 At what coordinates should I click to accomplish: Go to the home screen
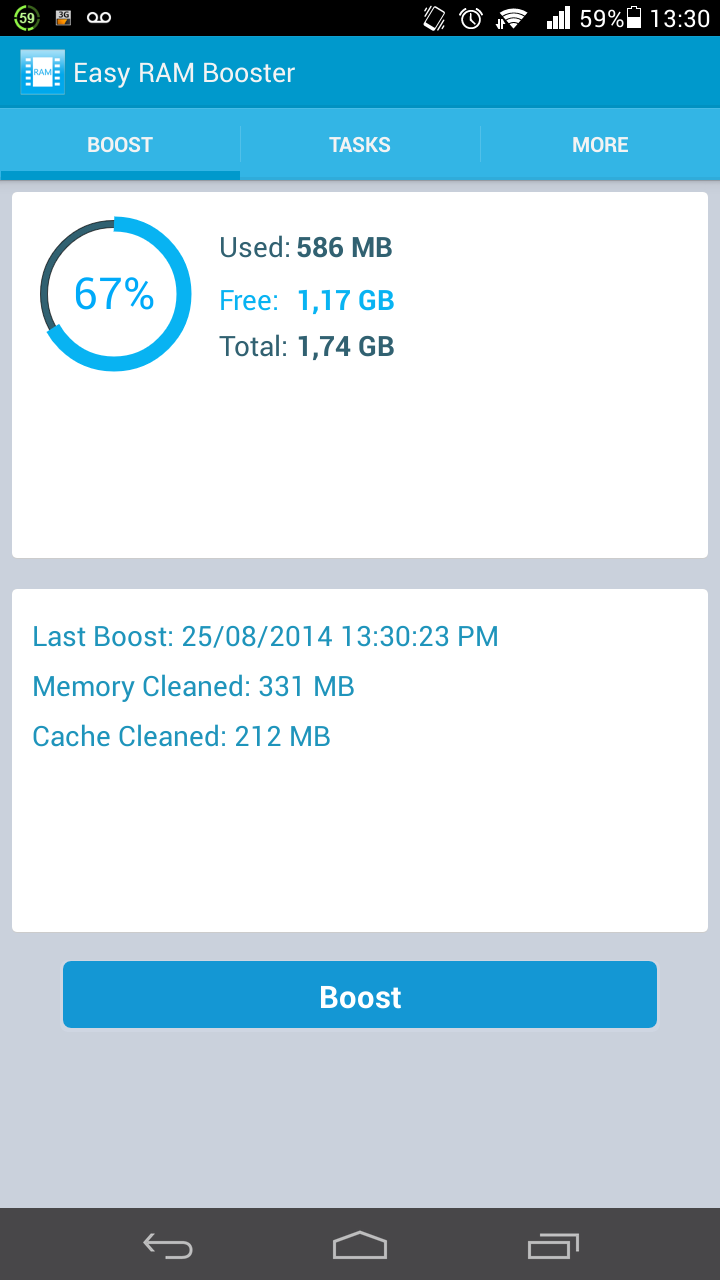[x=360, y=1245]
